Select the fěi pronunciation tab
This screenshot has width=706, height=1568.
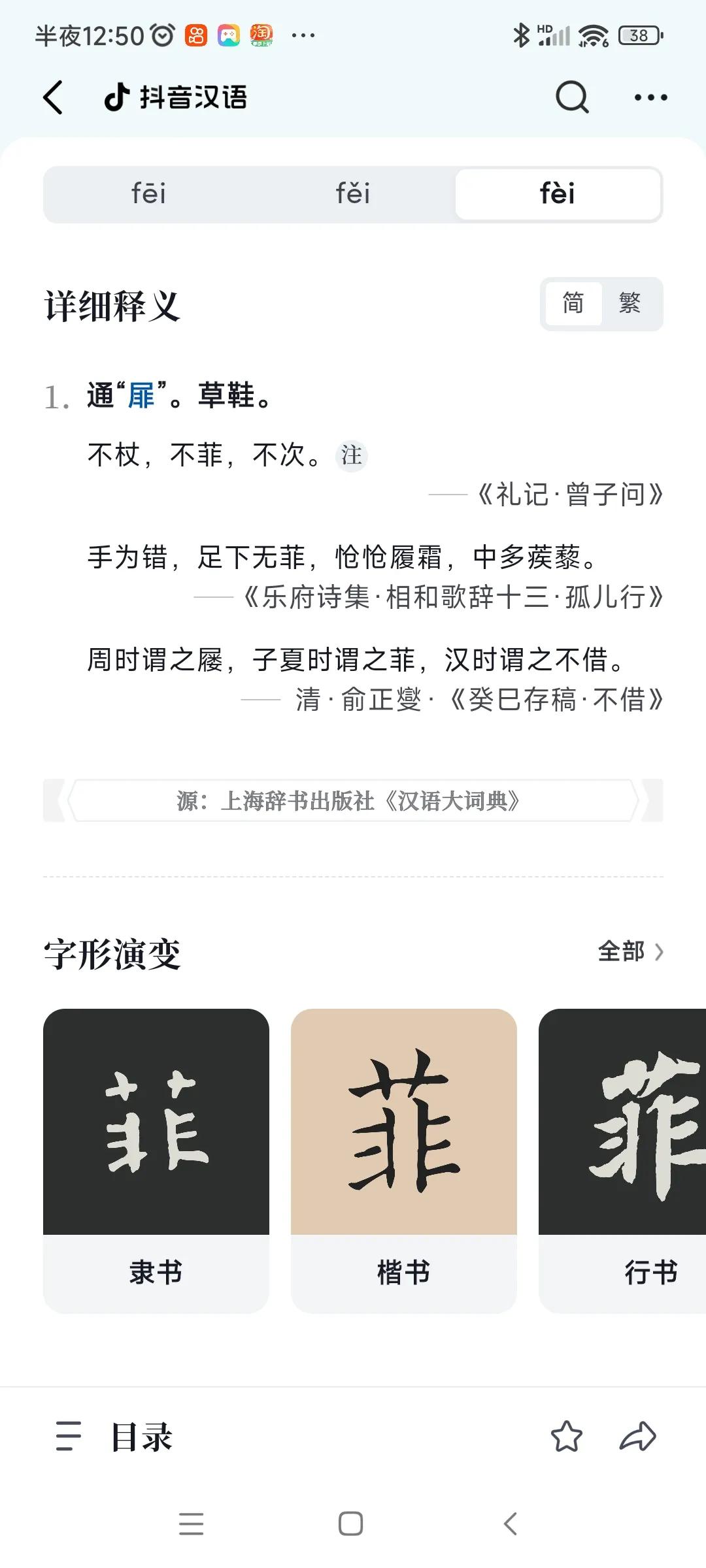[x=353, y=194]
